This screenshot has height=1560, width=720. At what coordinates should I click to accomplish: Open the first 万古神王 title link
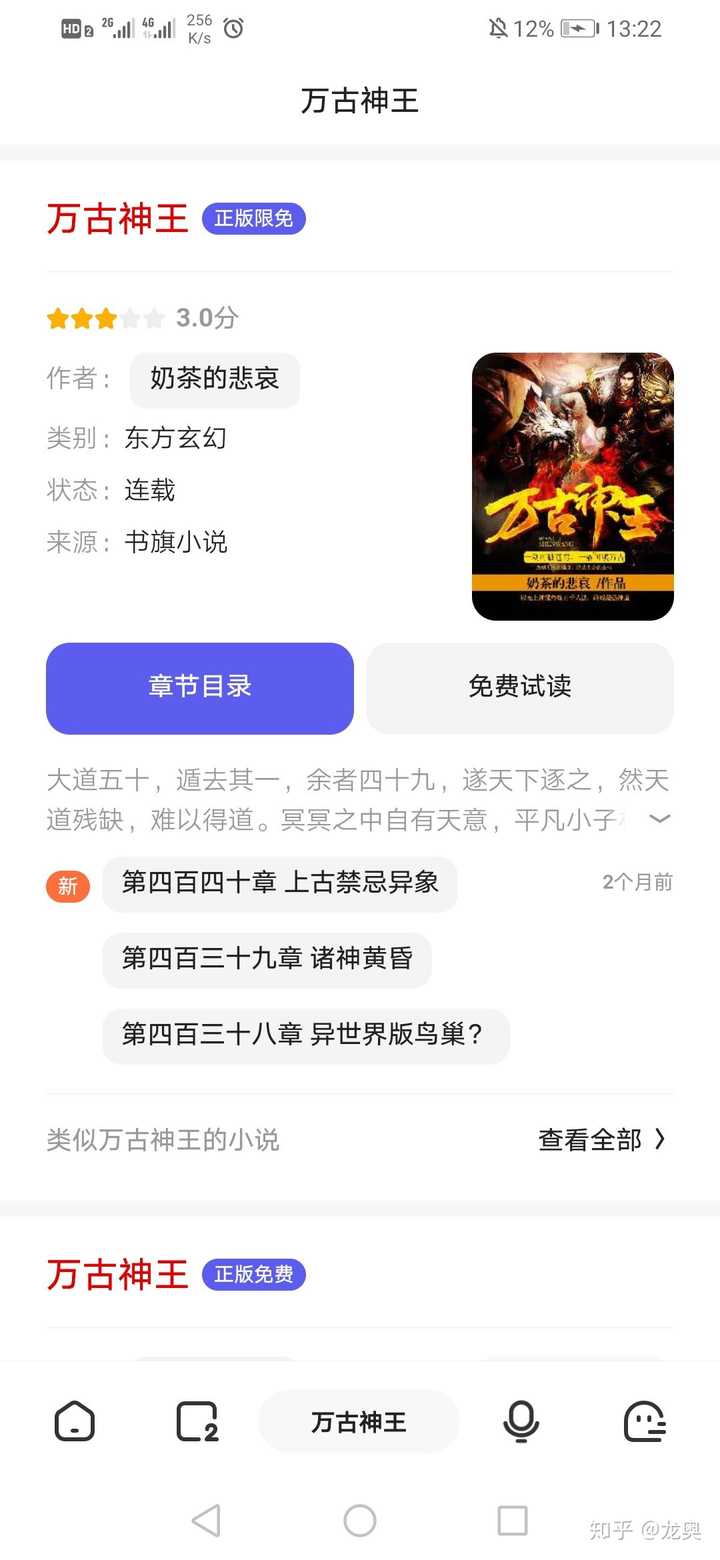point(118,219)
